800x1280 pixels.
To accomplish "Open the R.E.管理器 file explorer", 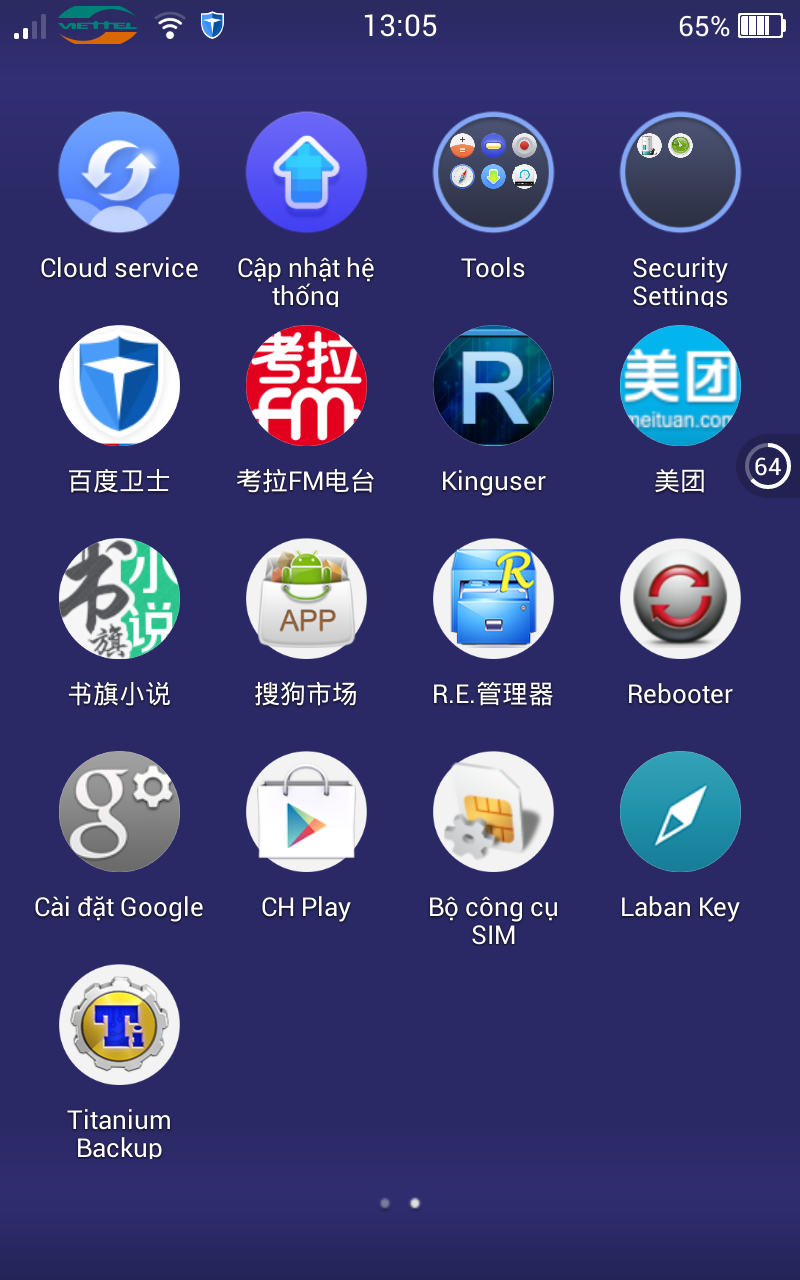I will (x=493, y=598).
